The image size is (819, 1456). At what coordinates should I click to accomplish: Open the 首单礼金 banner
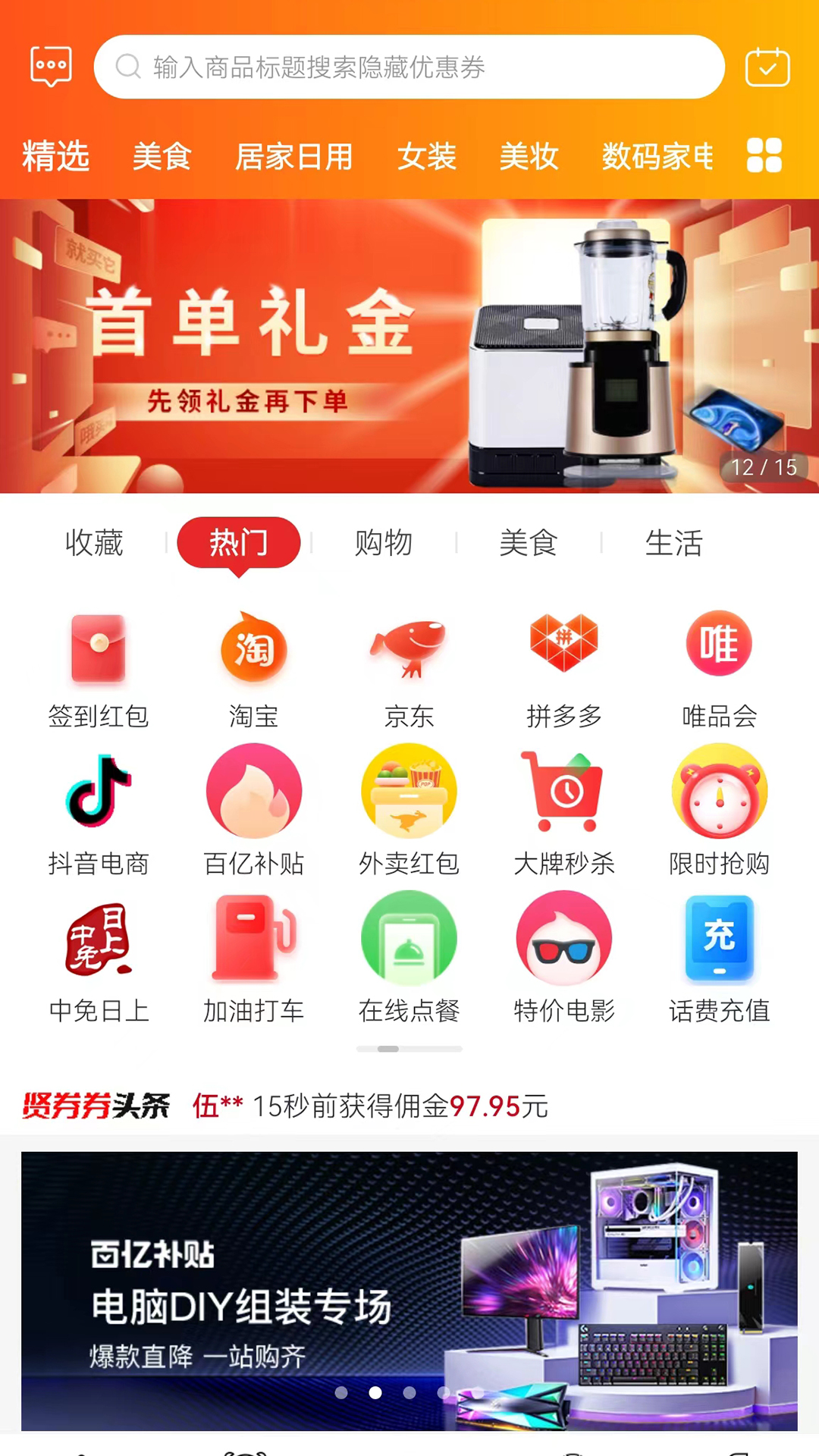(x=409, y=346)
